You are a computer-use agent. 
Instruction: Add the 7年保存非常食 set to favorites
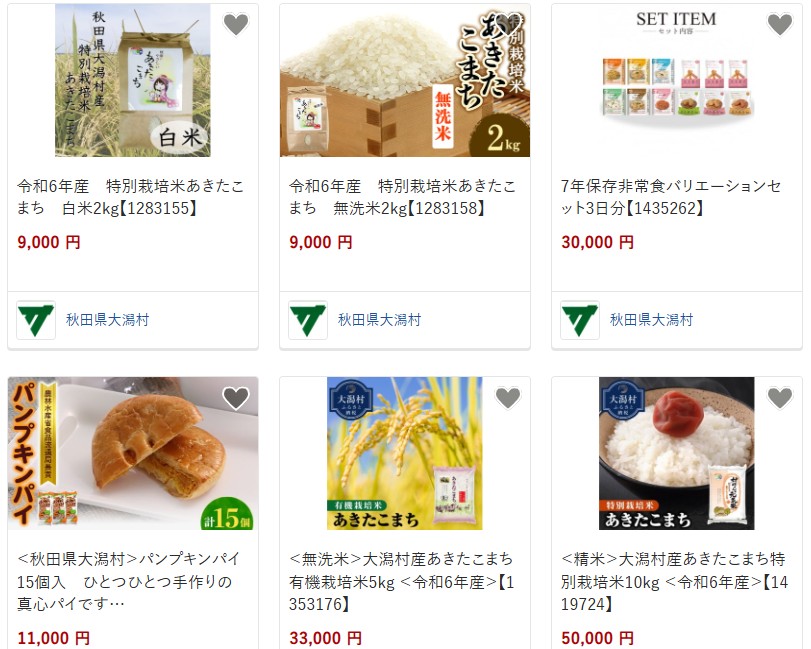(779, 25)
